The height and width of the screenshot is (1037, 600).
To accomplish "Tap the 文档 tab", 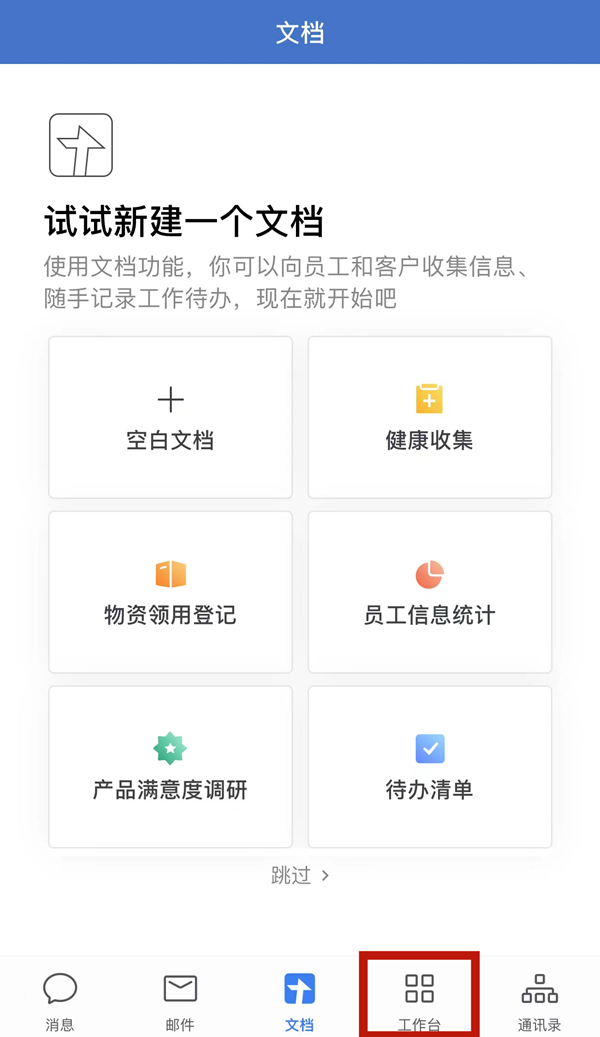I will 299,1000.
